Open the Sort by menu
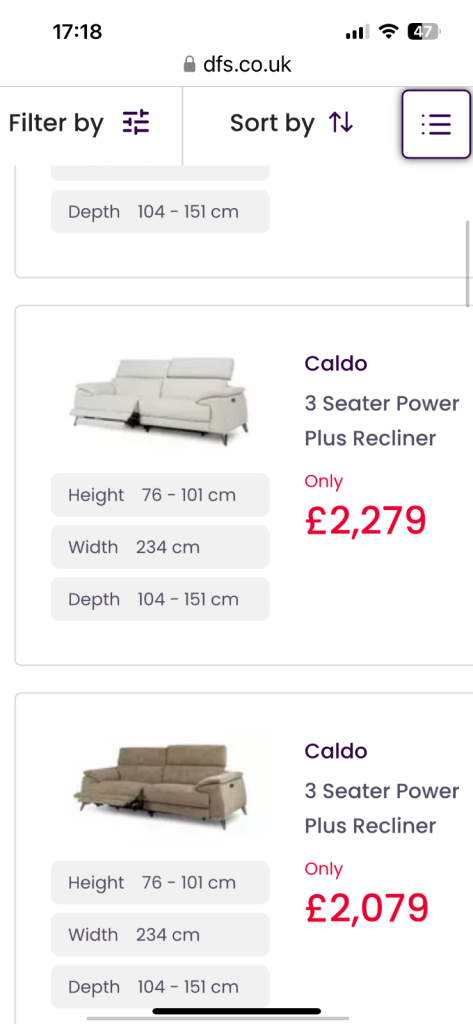This screenshot has width=473, height=1024. (x=291, y=123)
